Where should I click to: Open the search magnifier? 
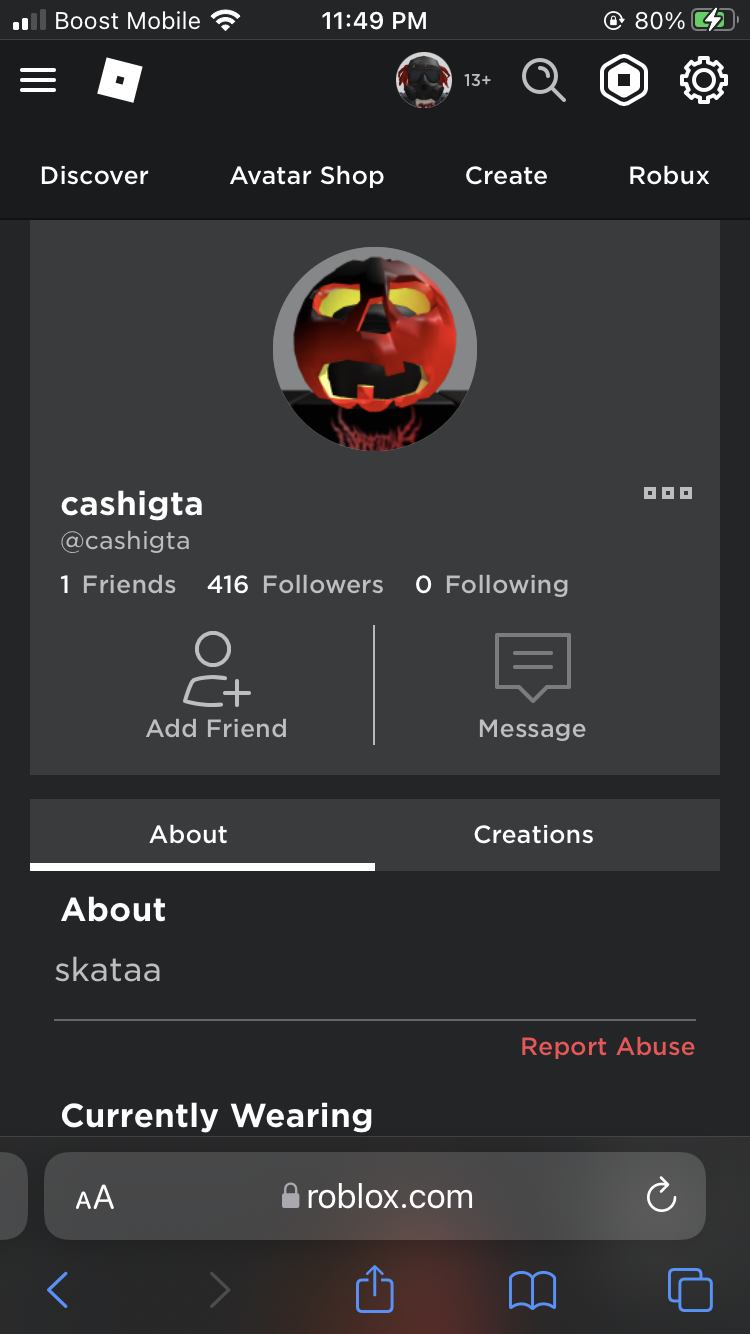(543, 80)
